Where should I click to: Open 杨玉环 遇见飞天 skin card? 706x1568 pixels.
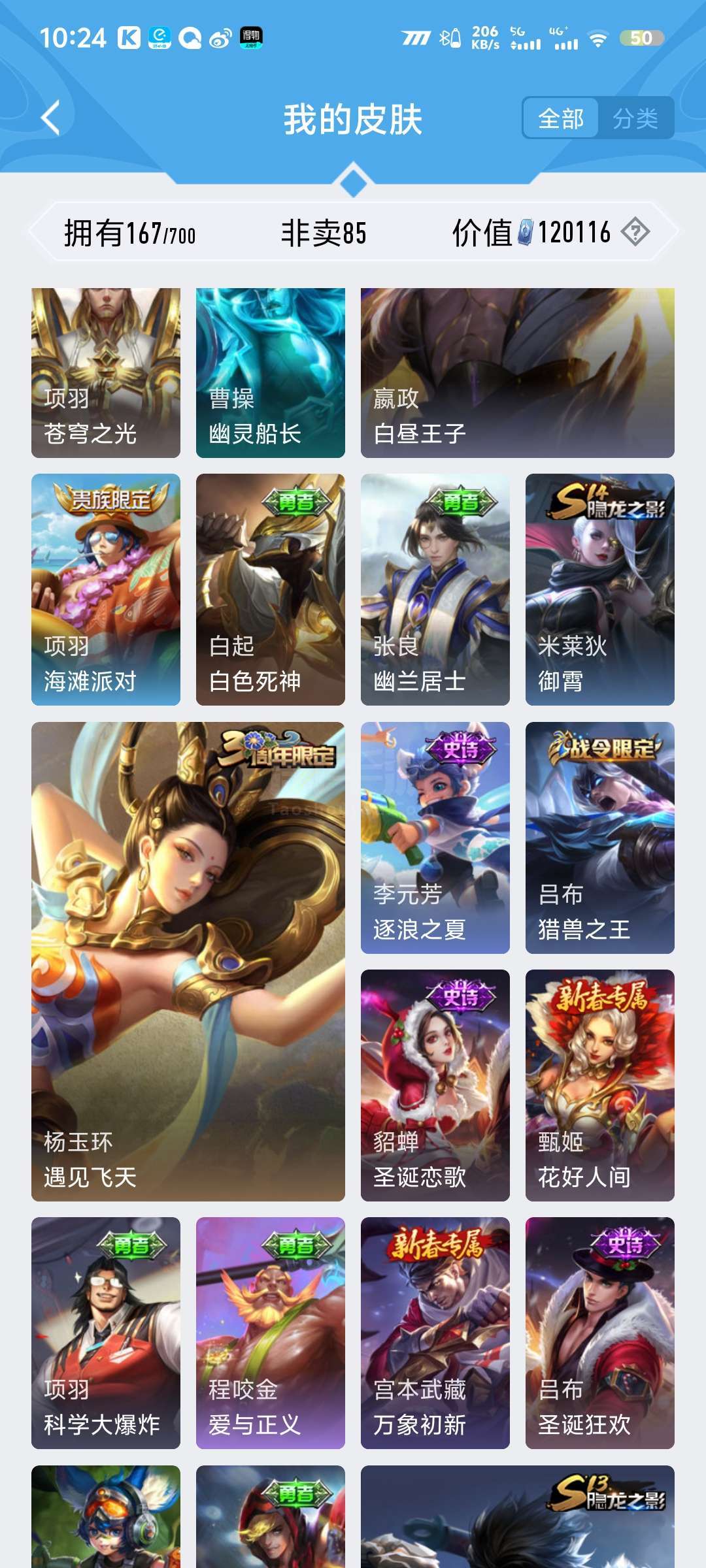188,962
